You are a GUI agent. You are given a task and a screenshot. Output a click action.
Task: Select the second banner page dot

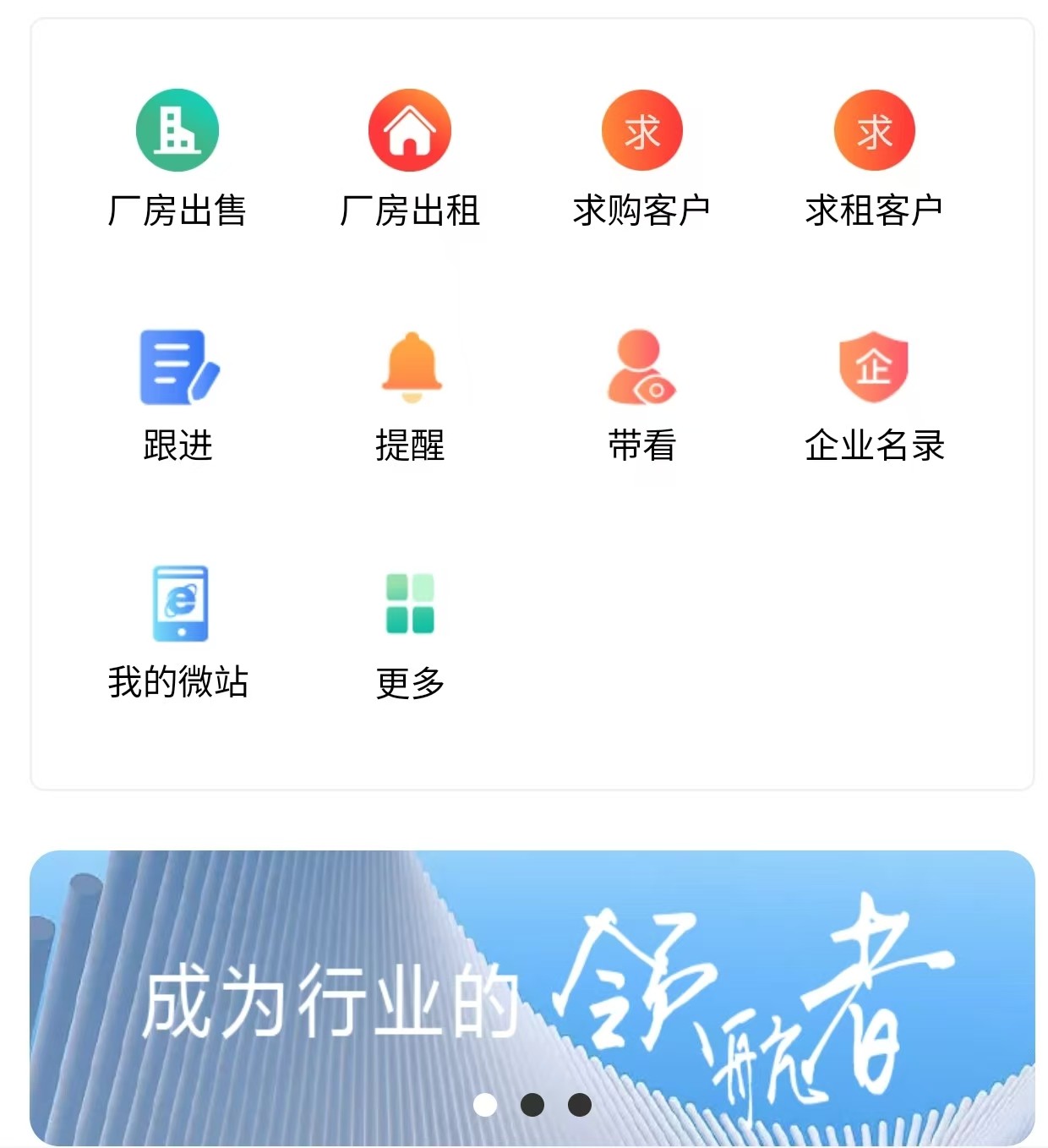532,1105
